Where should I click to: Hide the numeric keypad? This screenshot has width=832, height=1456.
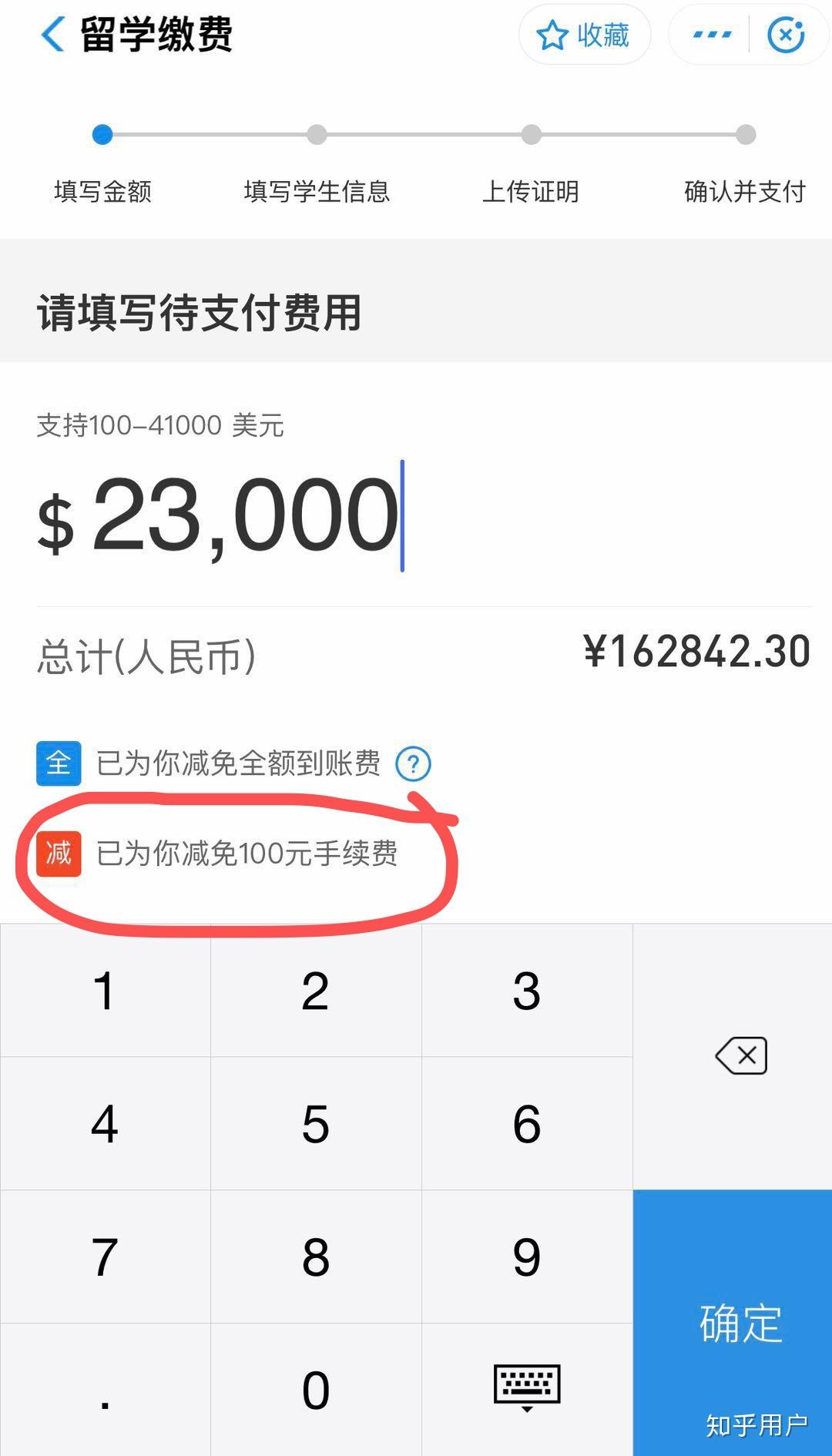pyautogui.click(x=527, y=1388)
